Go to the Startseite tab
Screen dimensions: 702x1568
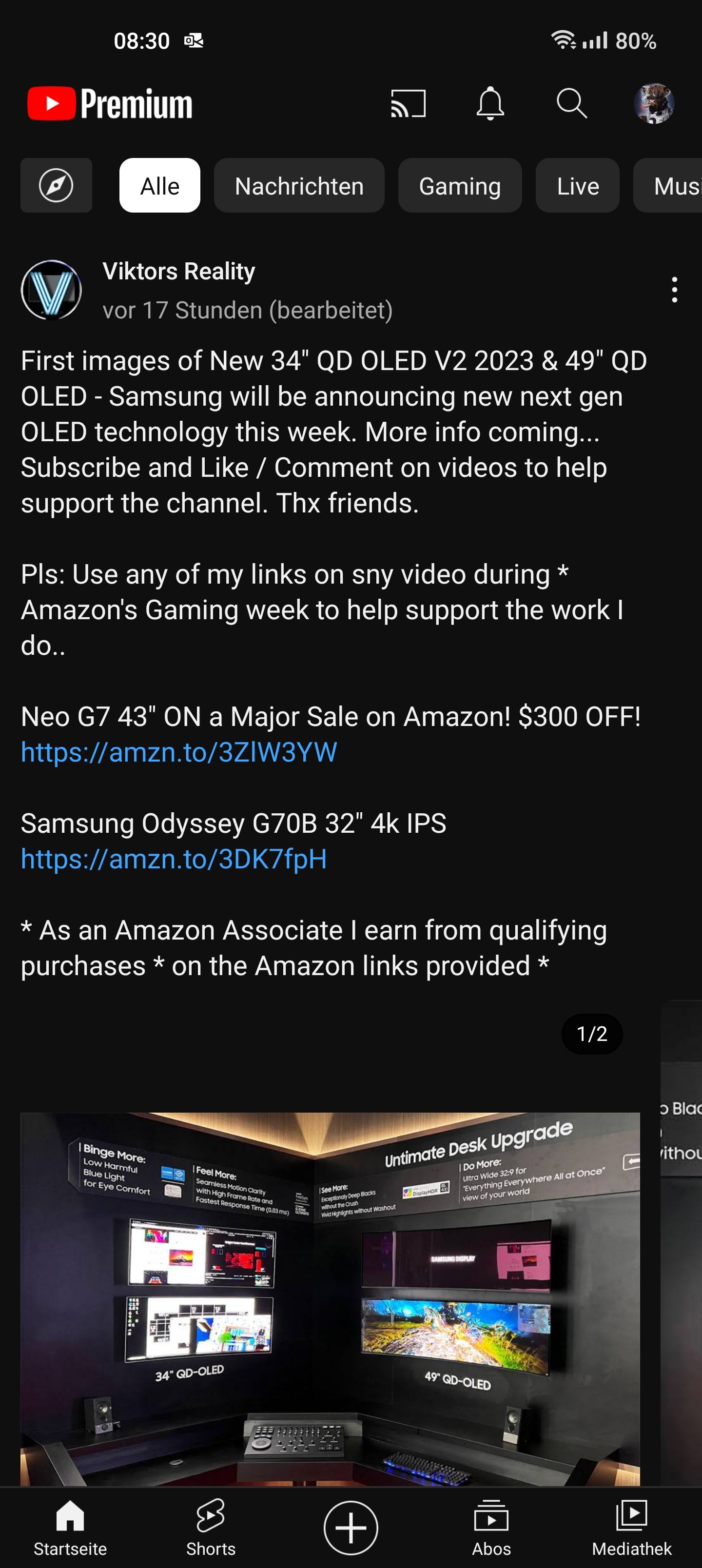pyautogui.click(x=70, y=1528)
